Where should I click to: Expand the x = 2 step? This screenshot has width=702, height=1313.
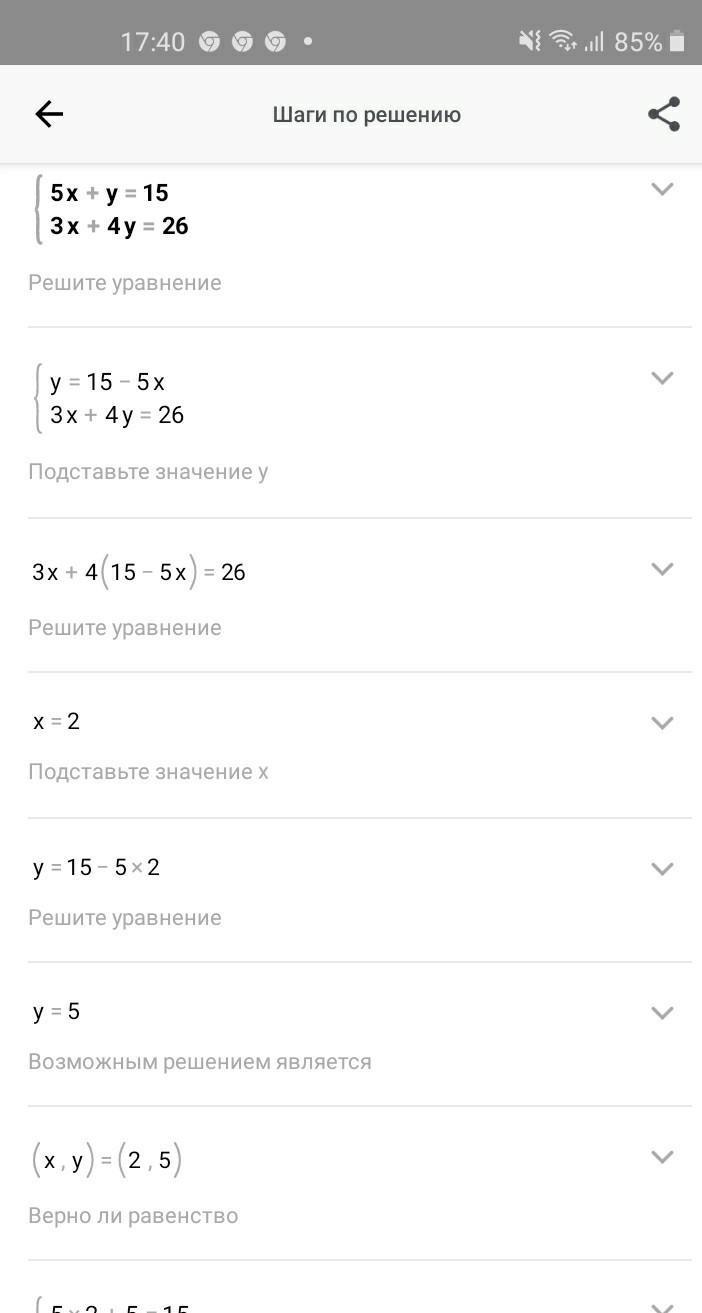[662, 723]
